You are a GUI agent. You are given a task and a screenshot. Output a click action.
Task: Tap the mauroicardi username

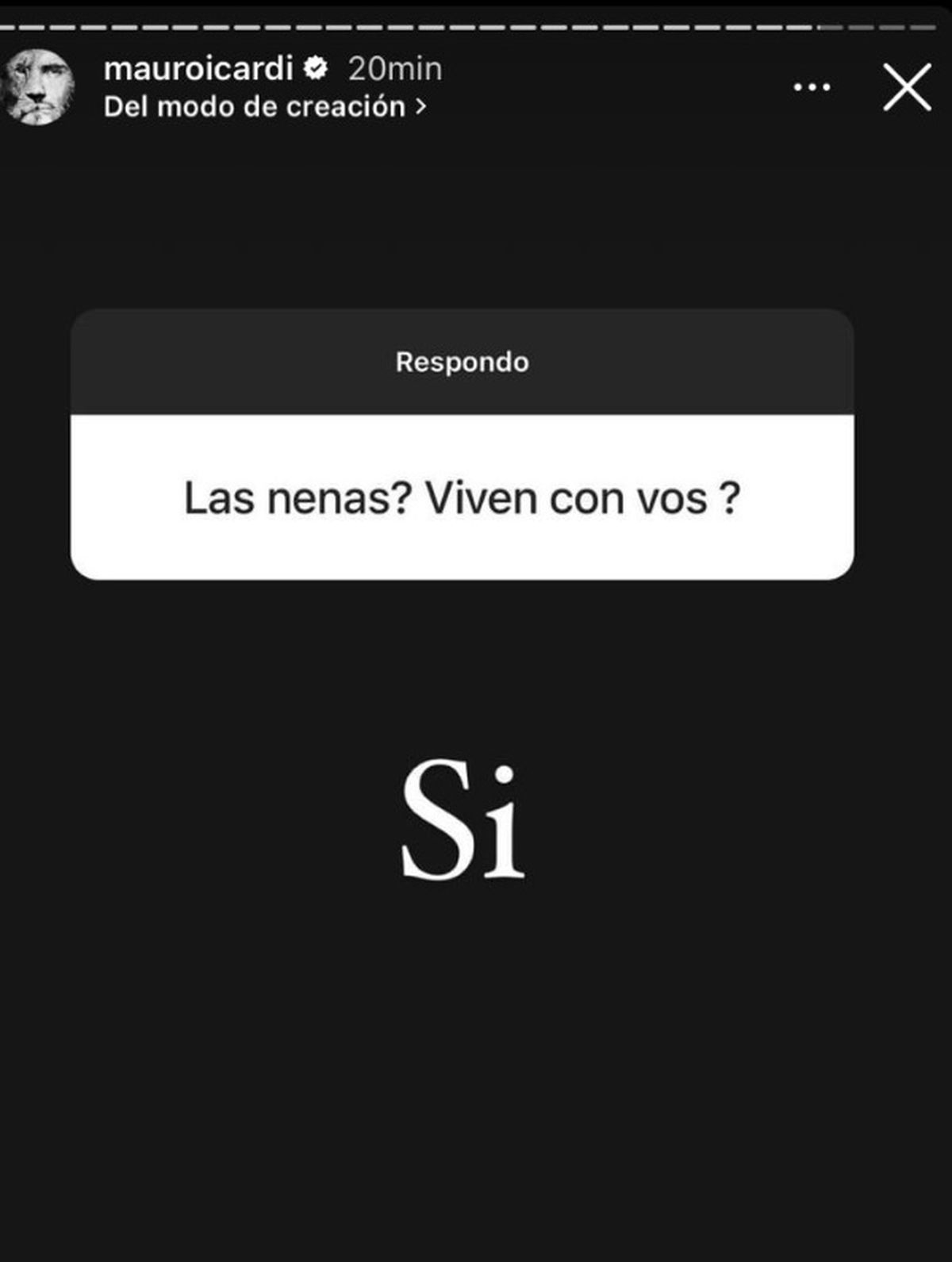[x=198, y=69]
